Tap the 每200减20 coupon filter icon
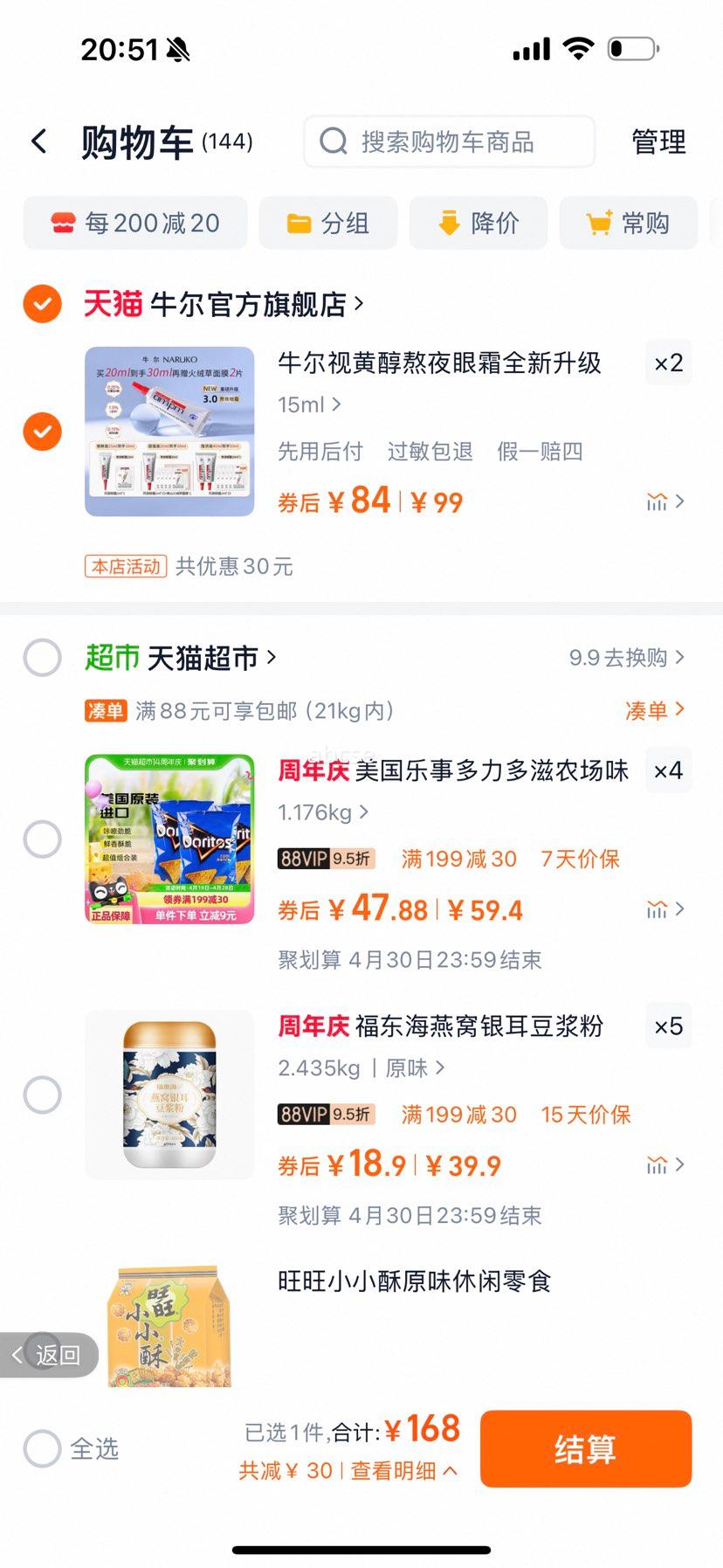Screen dimensions: 723x1568 point(61,223)
